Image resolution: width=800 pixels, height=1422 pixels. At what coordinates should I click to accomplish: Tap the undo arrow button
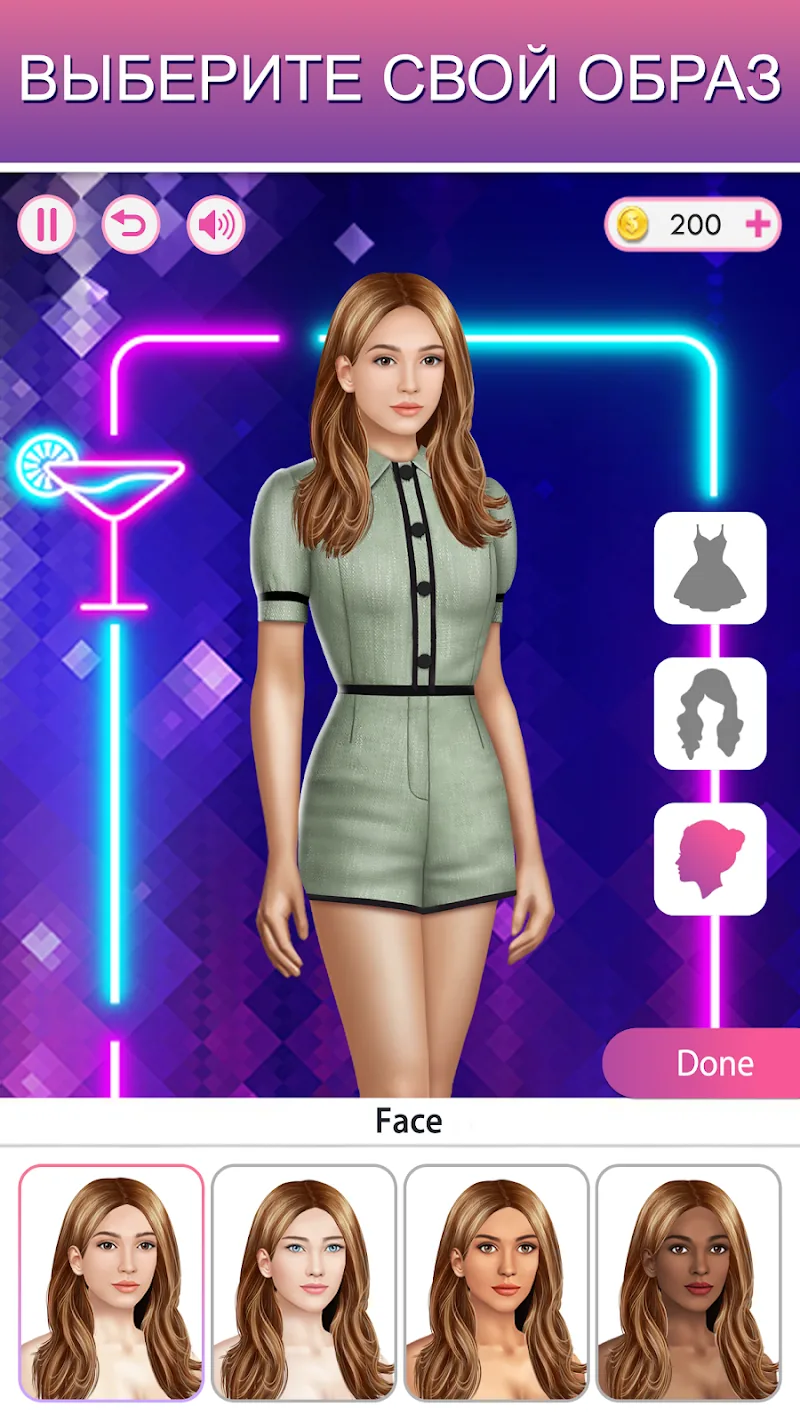pos(131,224)
